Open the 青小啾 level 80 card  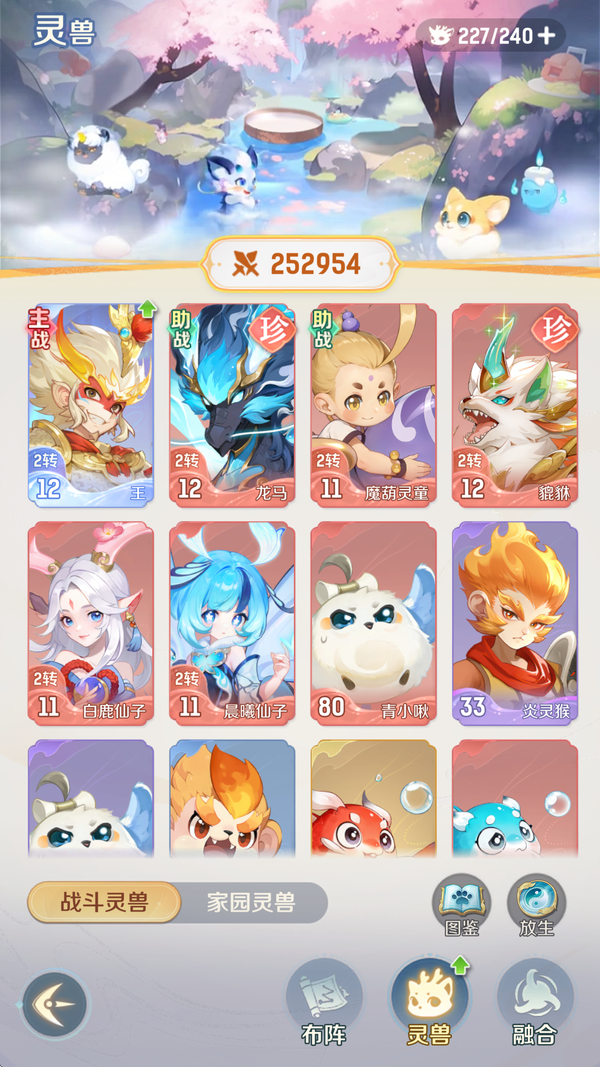(x=373, y=622)
